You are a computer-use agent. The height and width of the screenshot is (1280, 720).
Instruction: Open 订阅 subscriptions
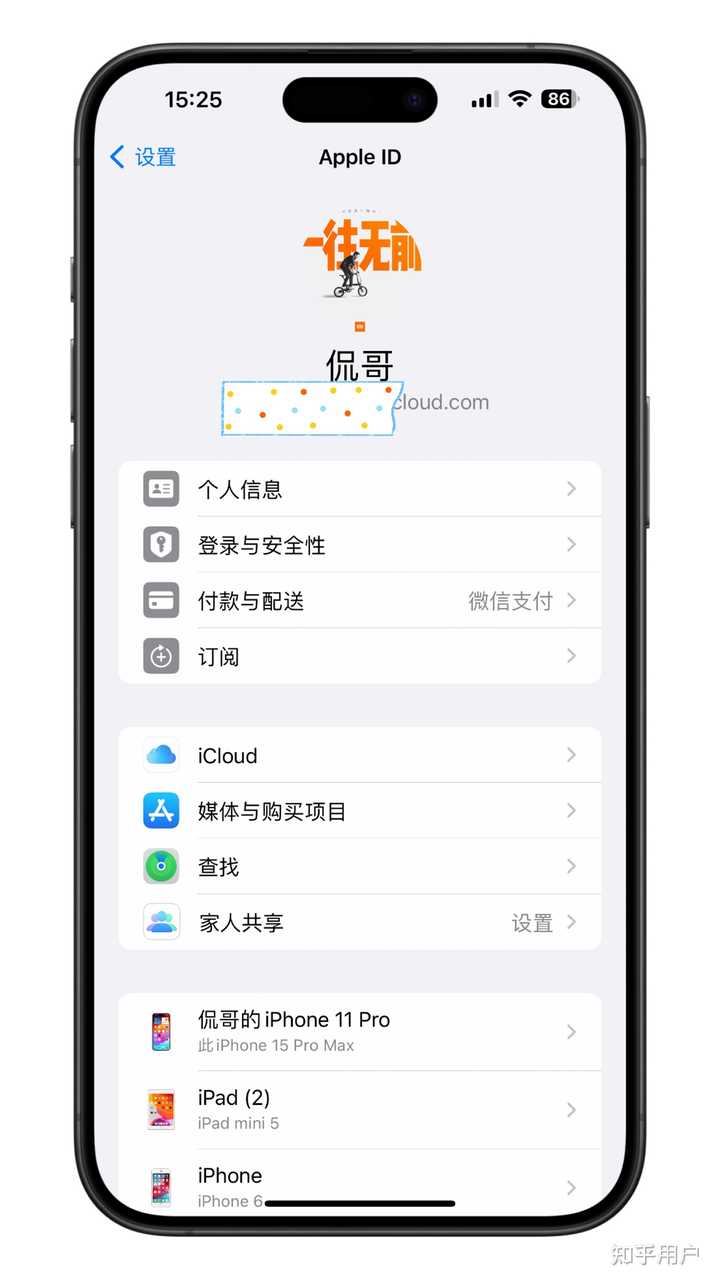click(360, 657)
